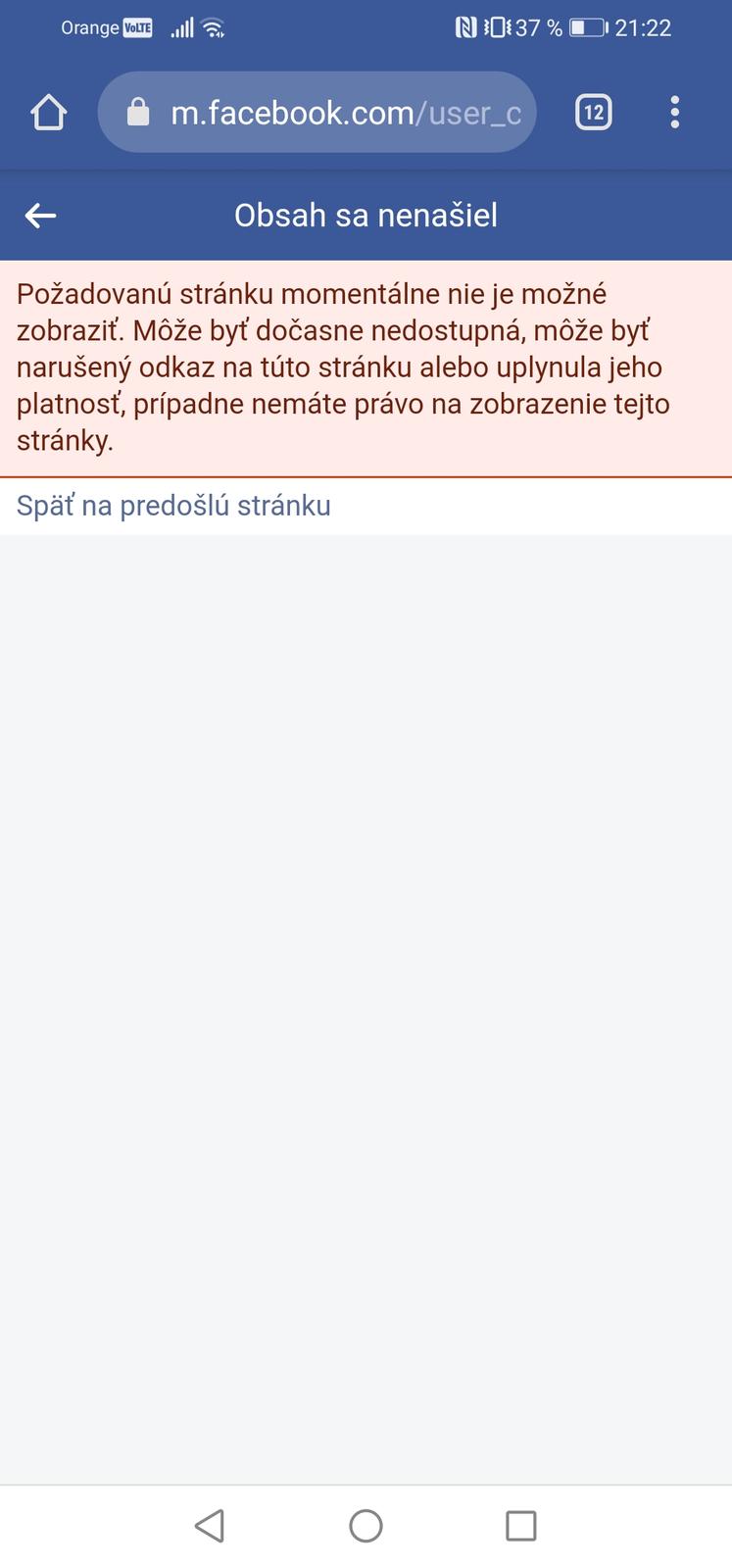
Task: Follow the Späť na predošlú stránku link
Action: coord(173,506)
